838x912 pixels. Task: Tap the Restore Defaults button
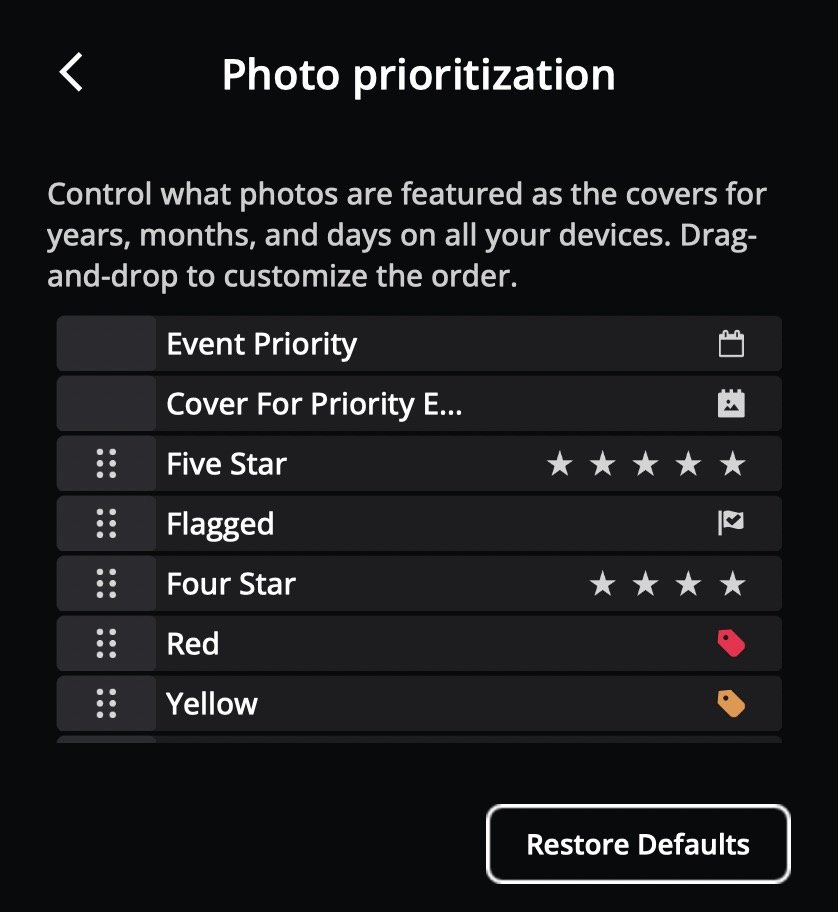coord(638,845)
